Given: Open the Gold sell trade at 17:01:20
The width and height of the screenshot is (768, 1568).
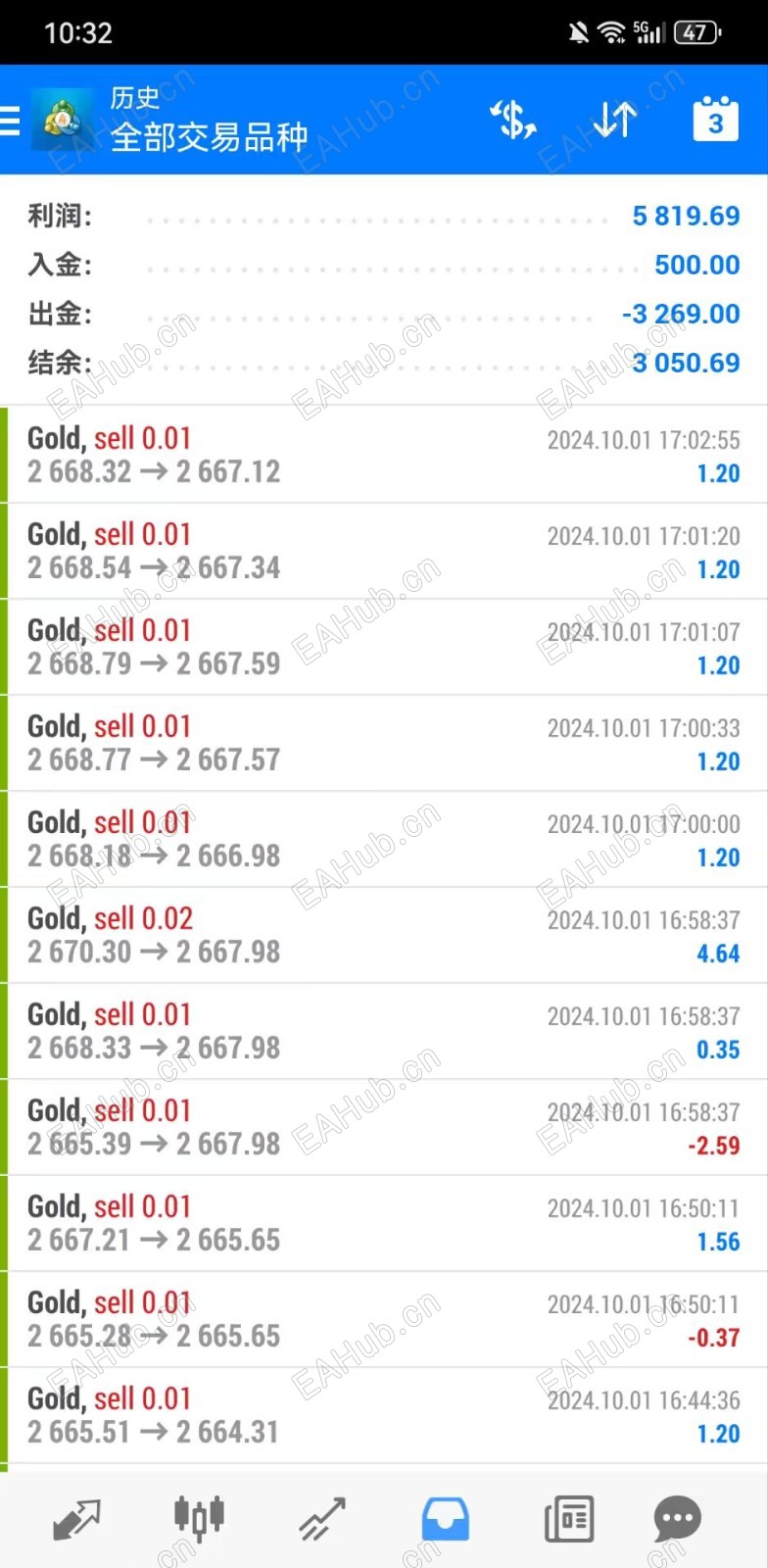Looking at the screenshot, I should (384, 551).
